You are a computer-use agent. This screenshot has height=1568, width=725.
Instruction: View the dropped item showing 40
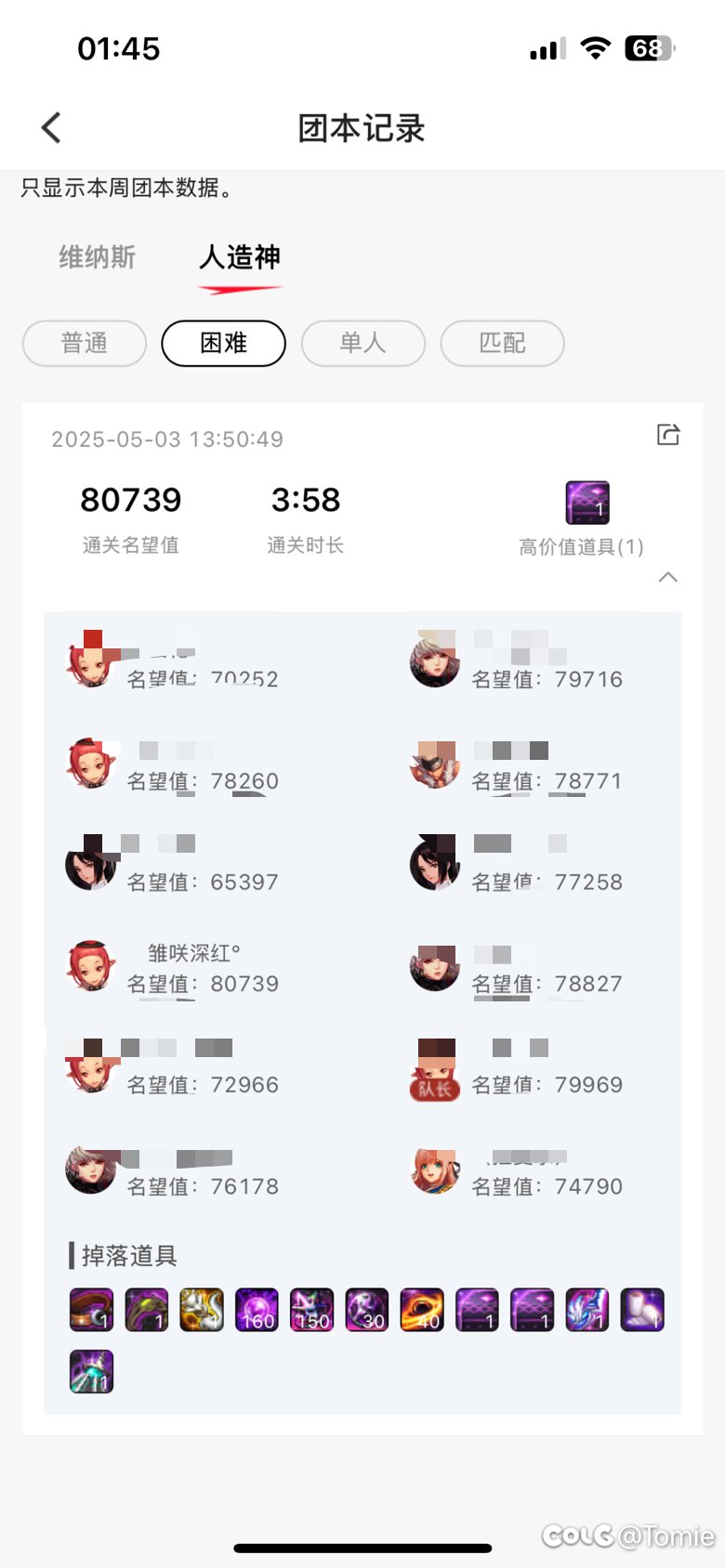click(422, 1310)
